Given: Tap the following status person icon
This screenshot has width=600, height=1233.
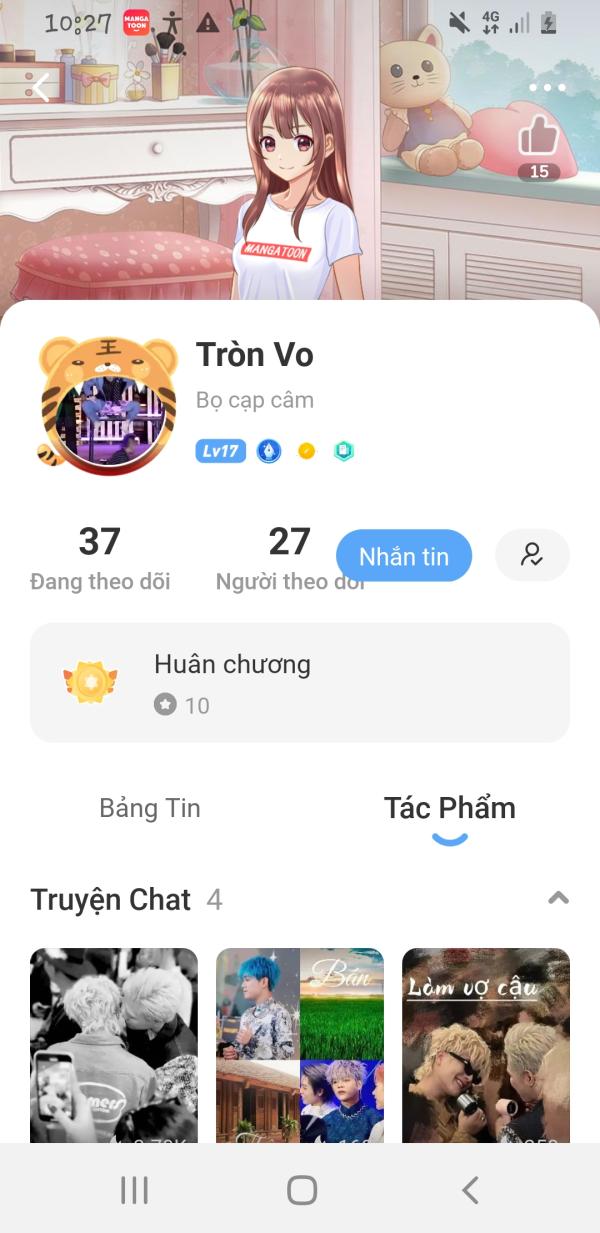Looking at the screenshot, I should tap(532, 556).
